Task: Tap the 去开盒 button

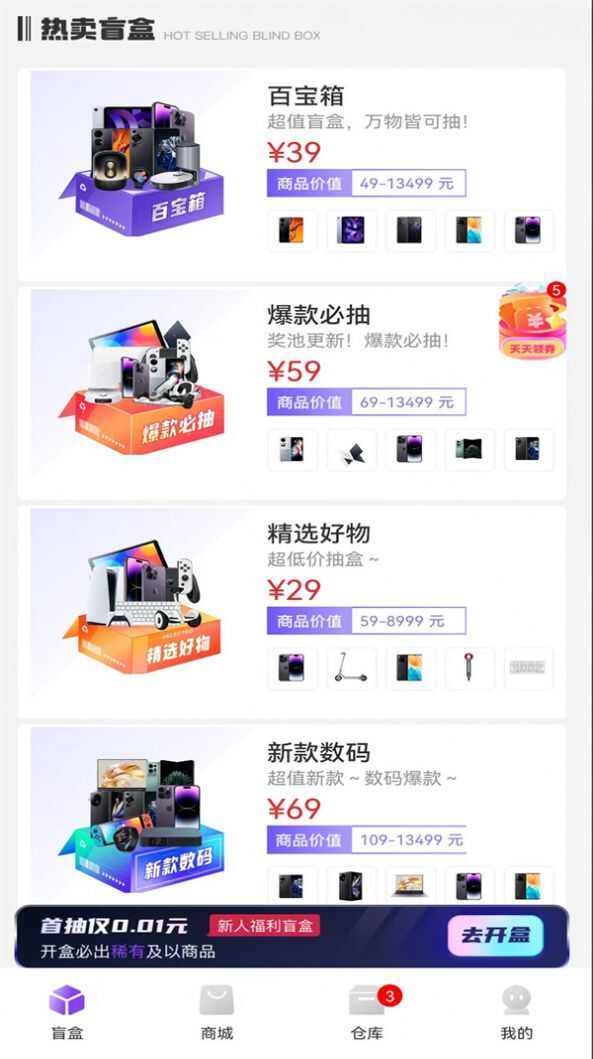Action: (x=495, y=935)
